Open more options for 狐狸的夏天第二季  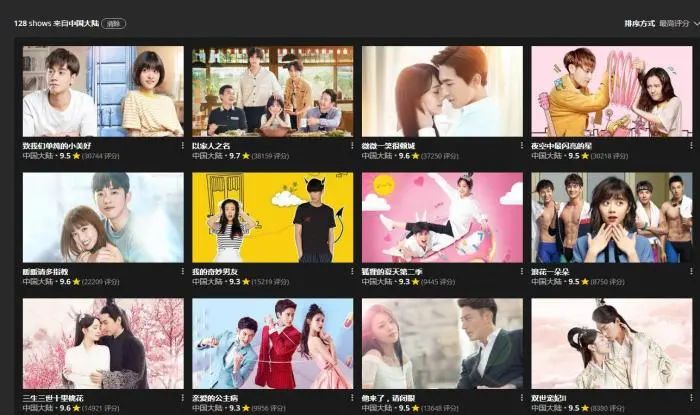tap(522, 271)
